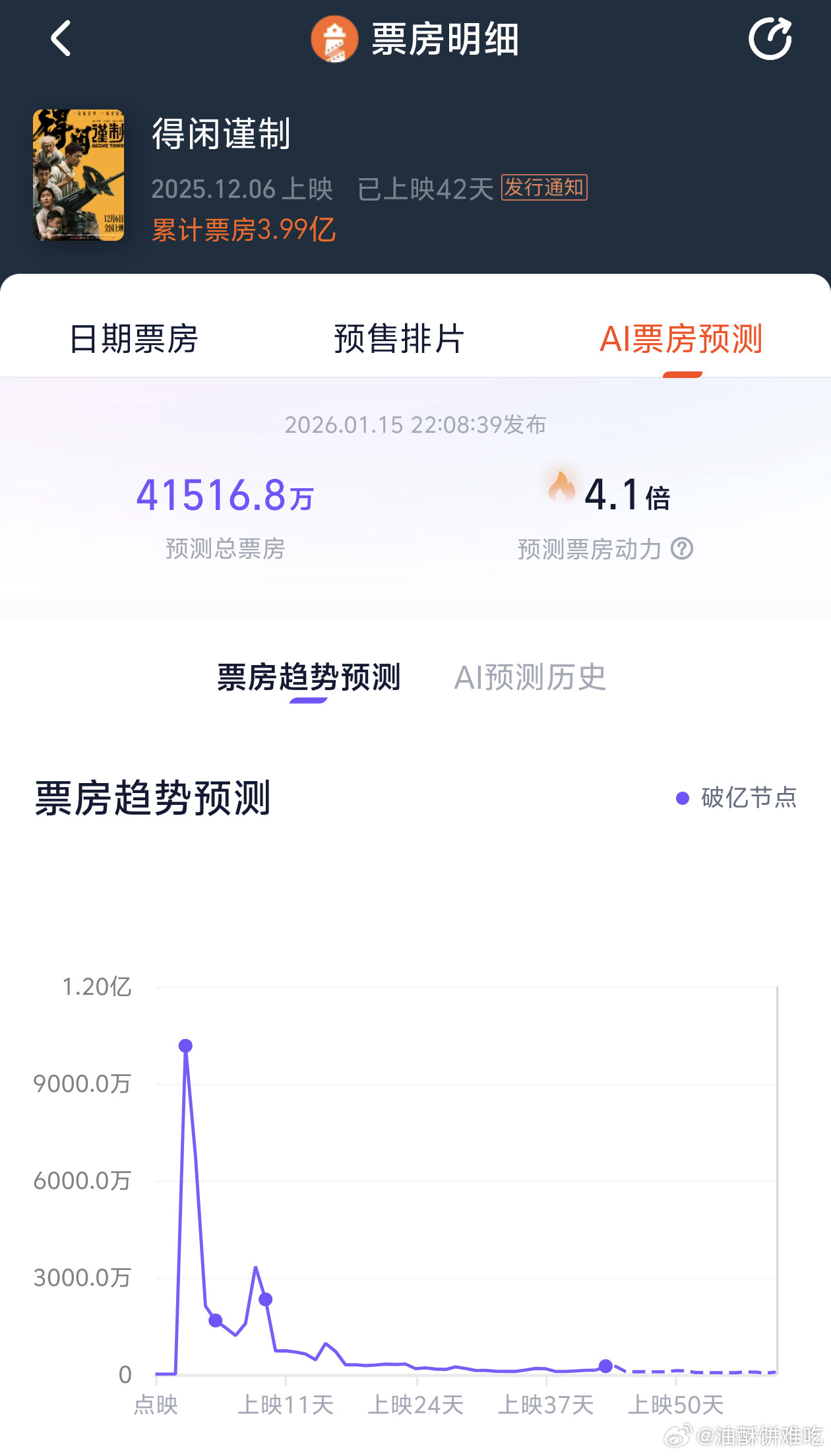Click the refresh/share icon at top right

[x=770, y=38]
